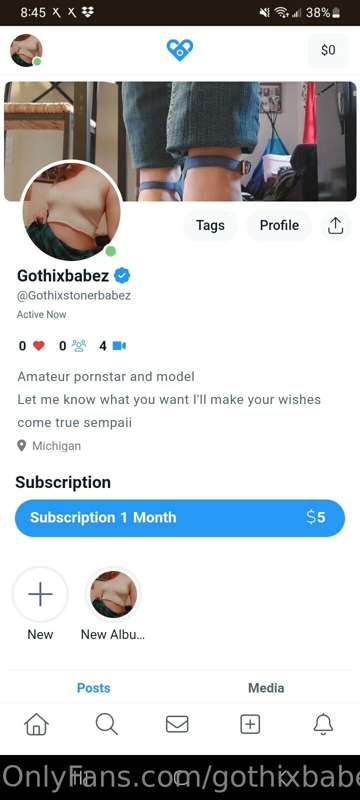This screenshot has height=800, width=360.
Task: Tap the small profile avatar in header
Action: click(26, 50)
